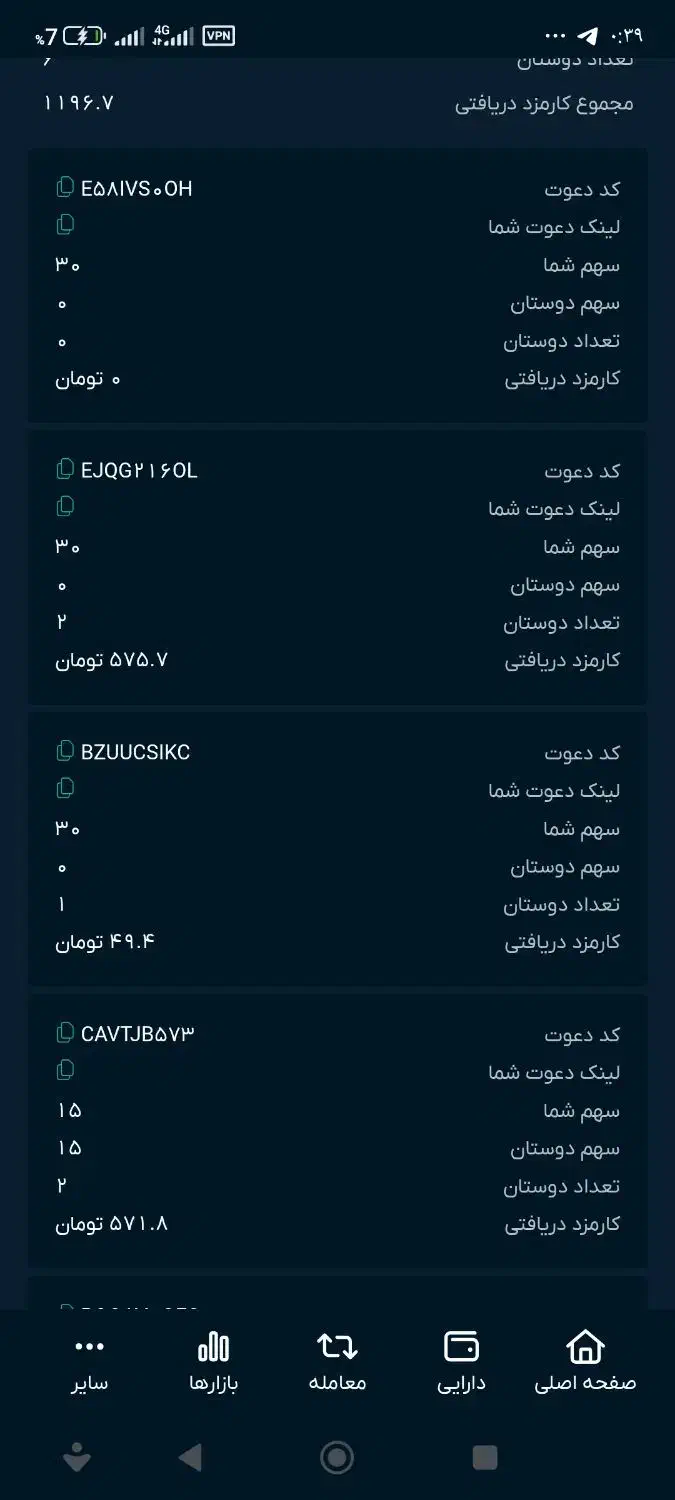Copy the invite code BZUUCSIKC

[x=65, y=751]
